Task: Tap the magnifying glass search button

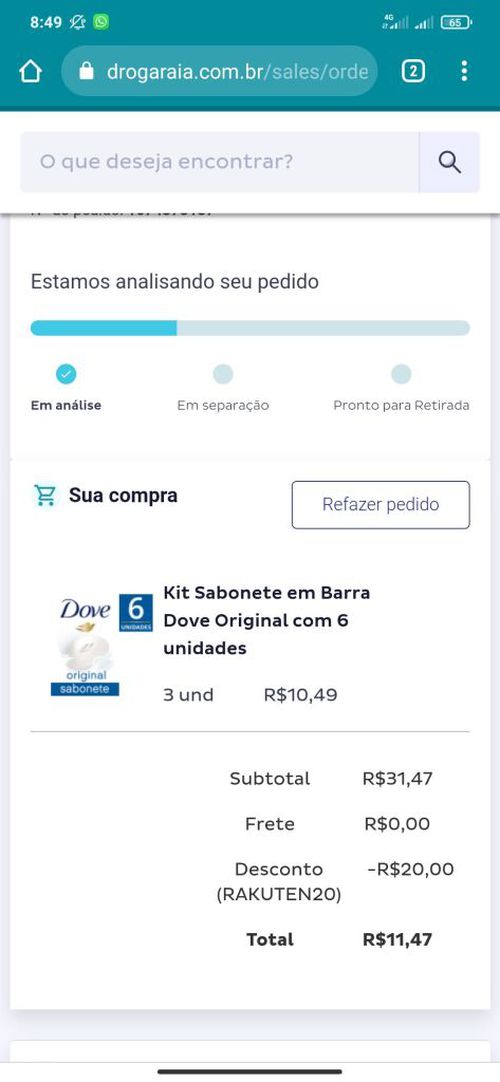Action: coord(450,162)
